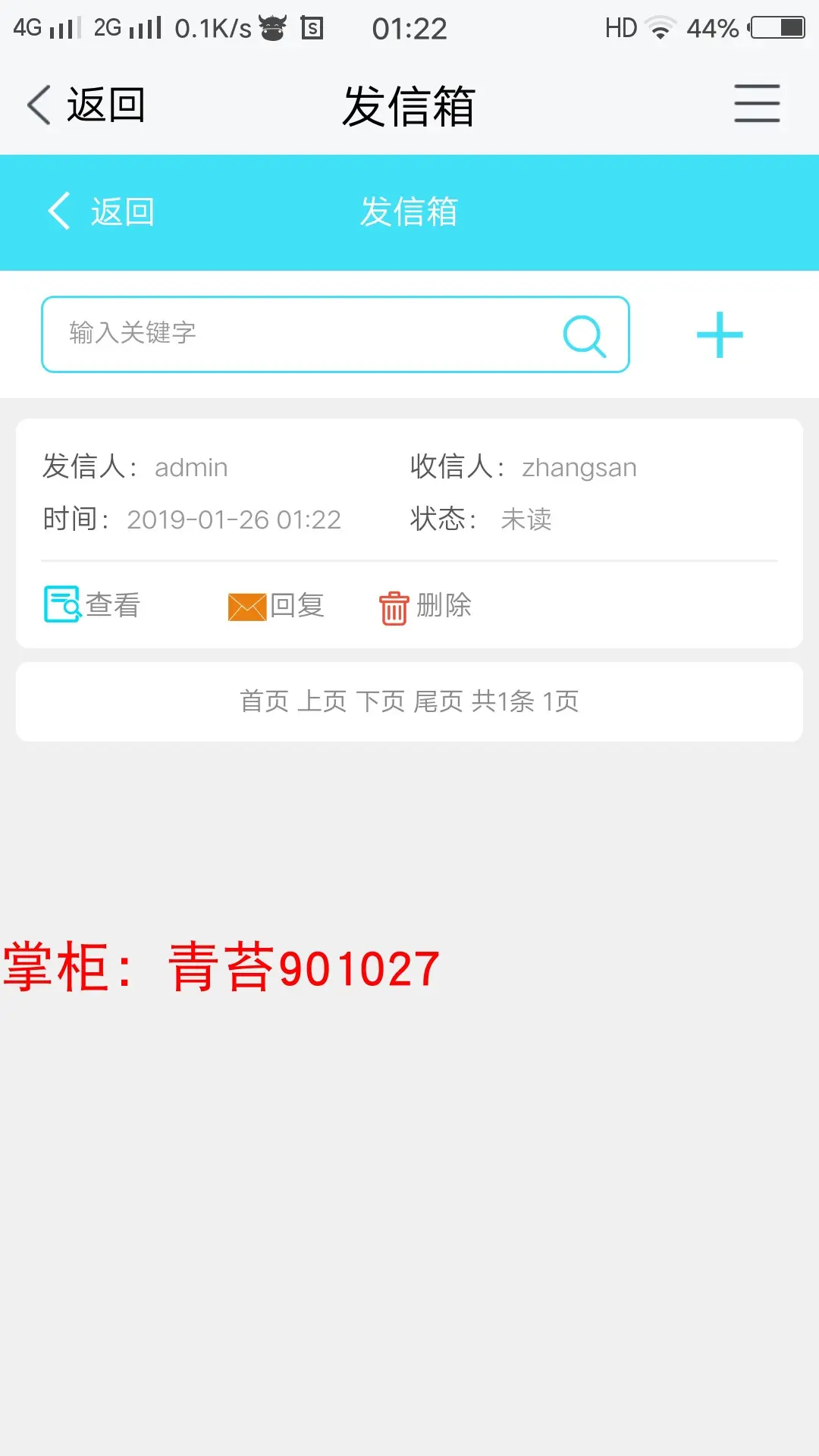Go to first page (首页)

264,701
